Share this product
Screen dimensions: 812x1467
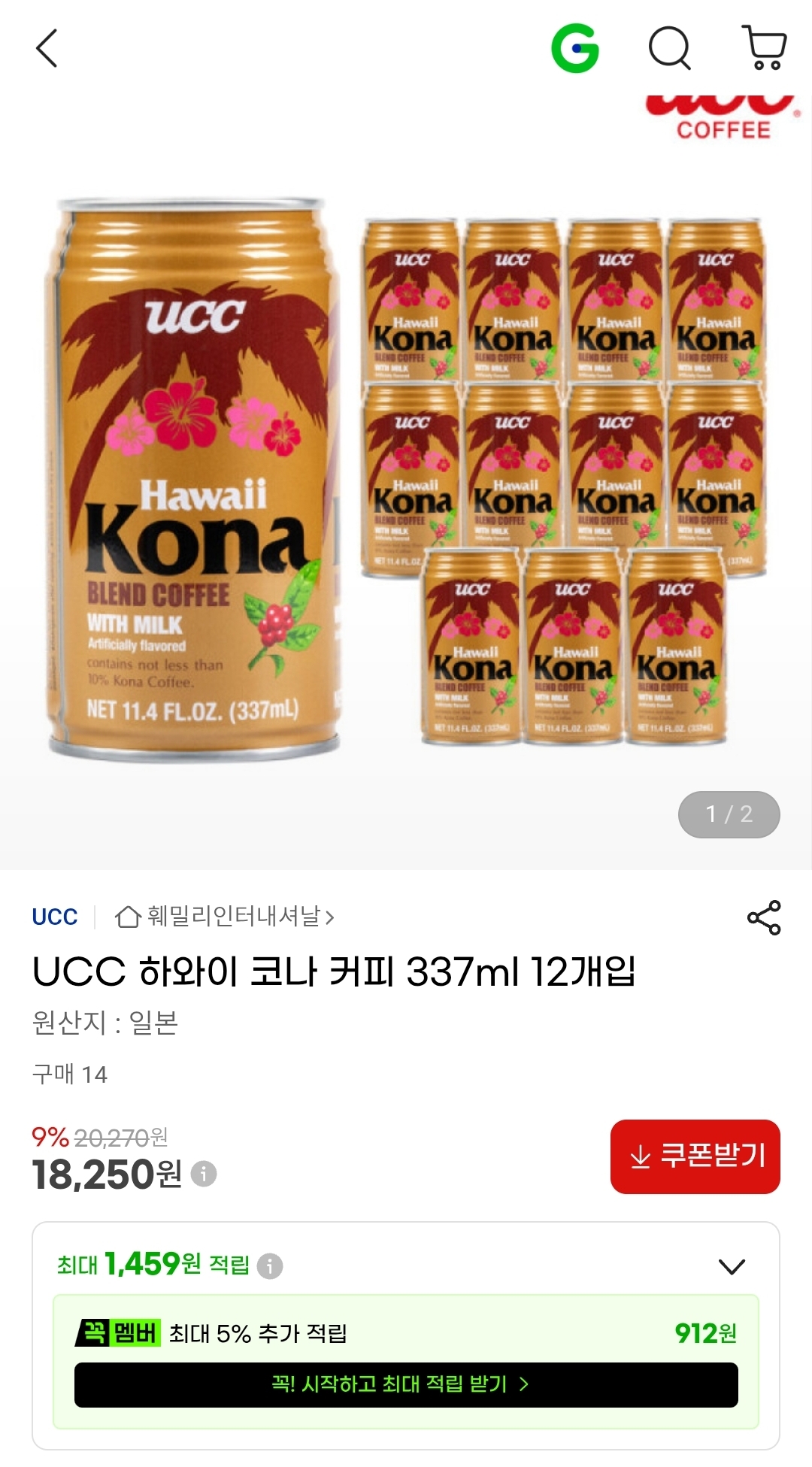764,917
